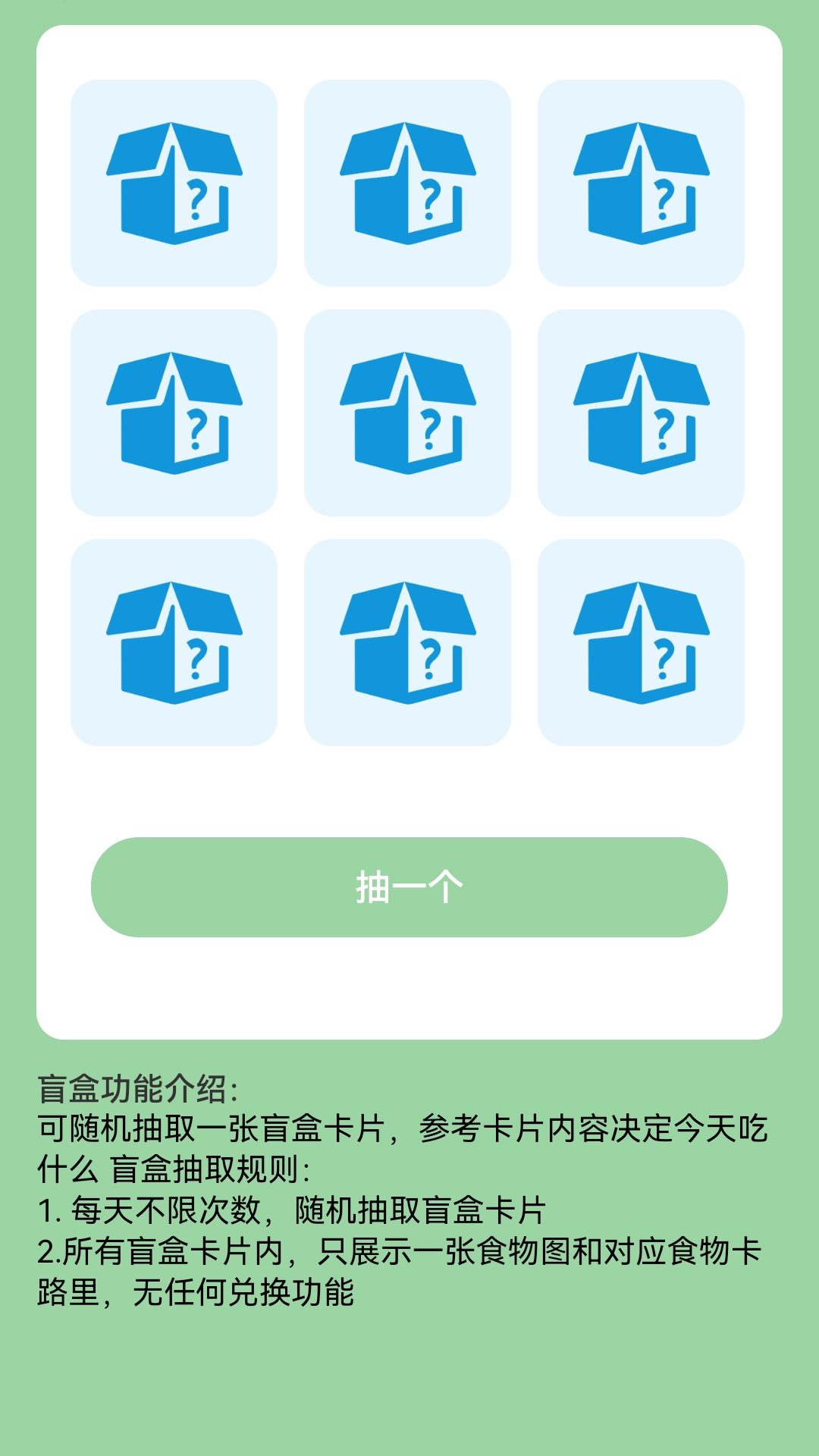Tap the blind box description paragraph
Screen dimensions: 819x1456
pyautogui.click(x=402, y=1150)
